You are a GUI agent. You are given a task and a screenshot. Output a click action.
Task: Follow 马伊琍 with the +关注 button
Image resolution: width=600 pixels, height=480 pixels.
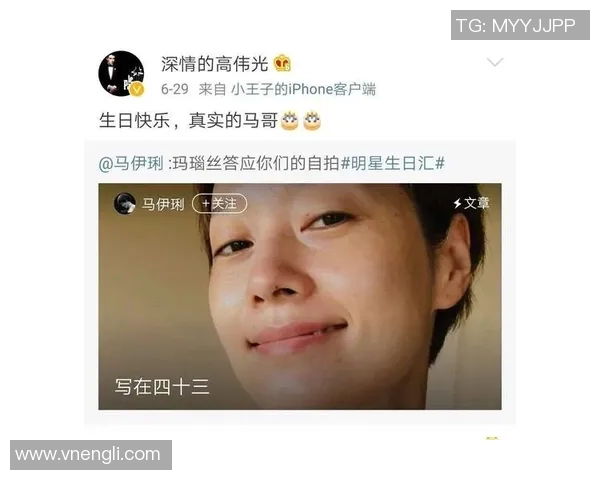(219, 203)
